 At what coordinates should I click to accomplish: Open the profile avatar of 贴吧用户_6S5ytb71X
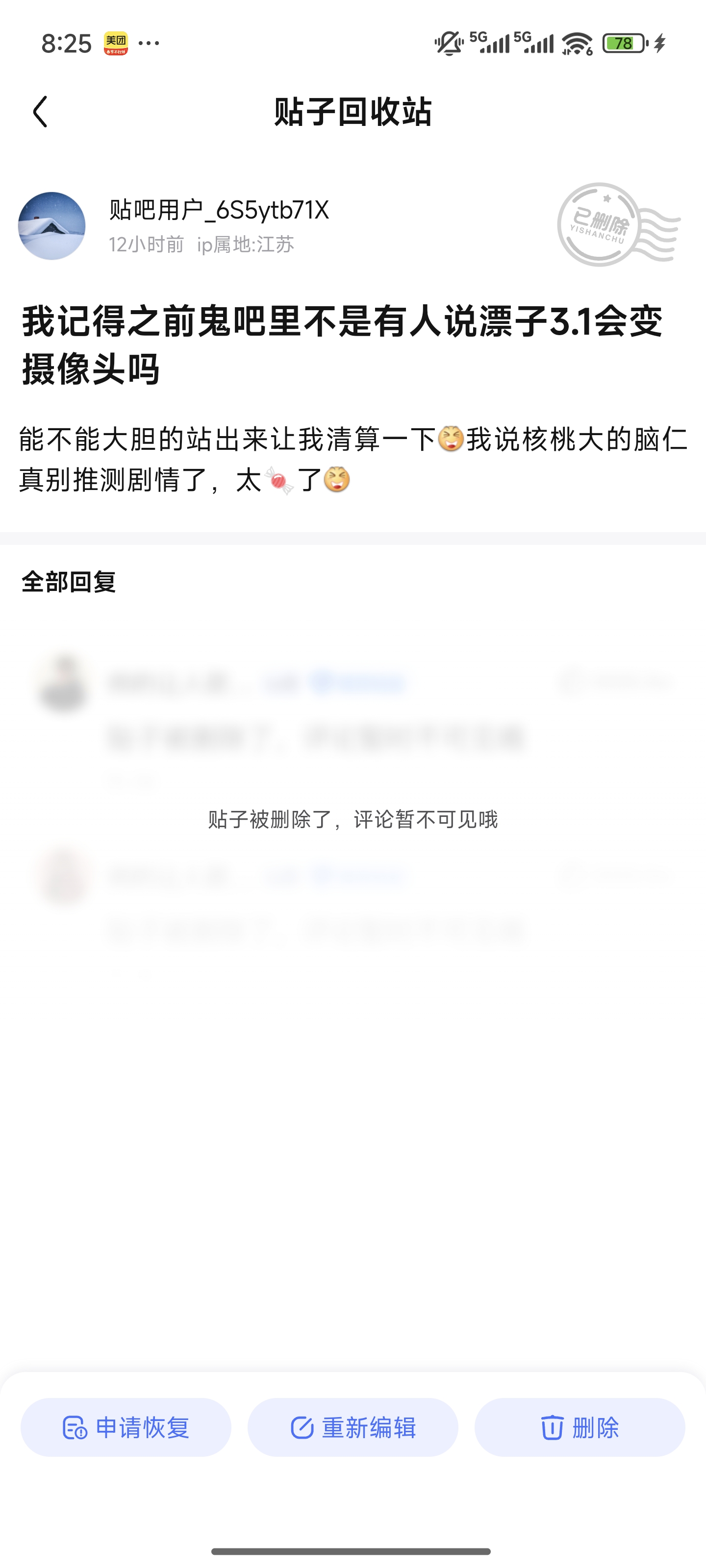[x=52, y=226]
